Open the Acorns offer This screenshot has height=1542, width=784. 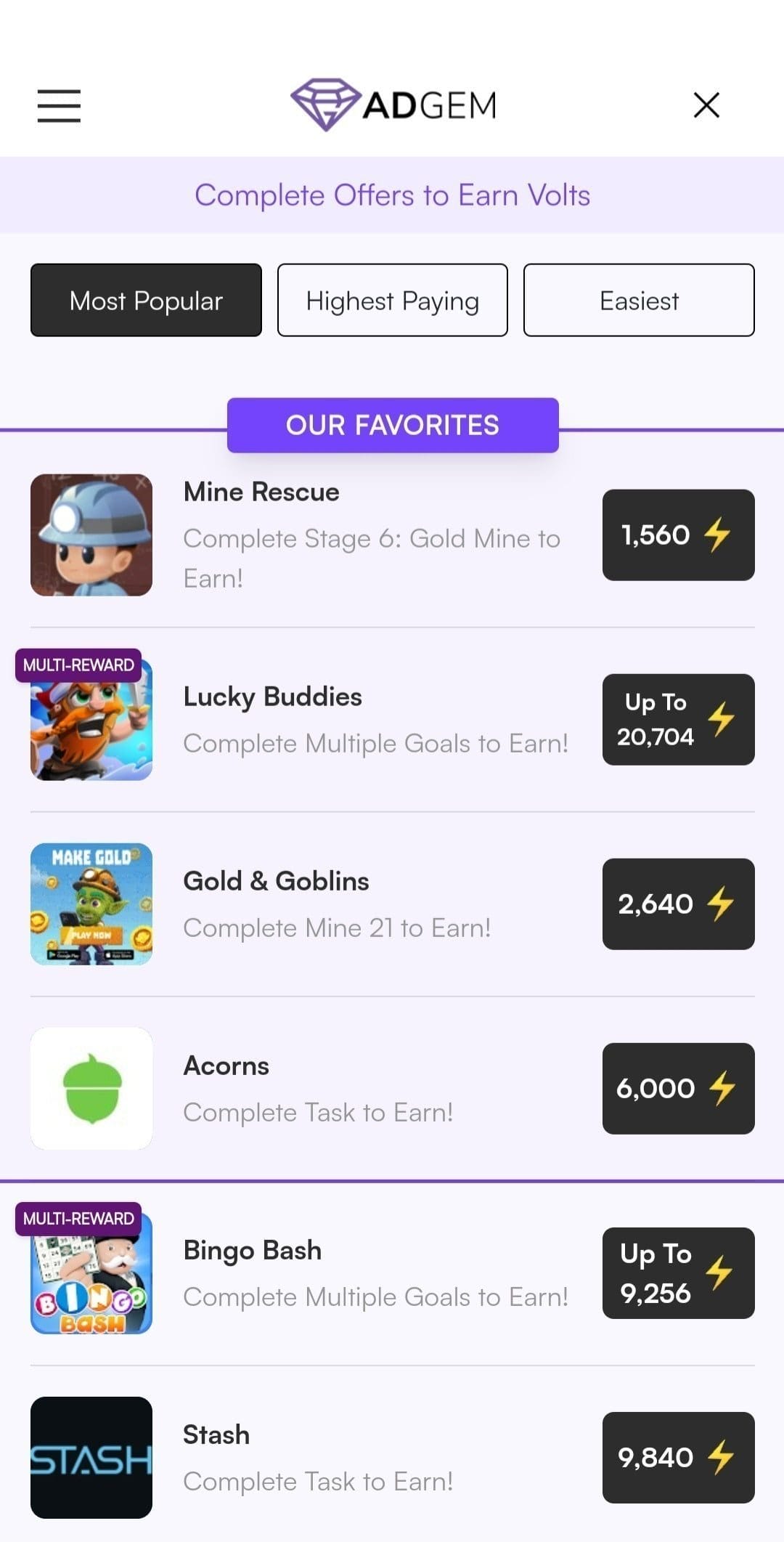click(x=392, y=1089)
